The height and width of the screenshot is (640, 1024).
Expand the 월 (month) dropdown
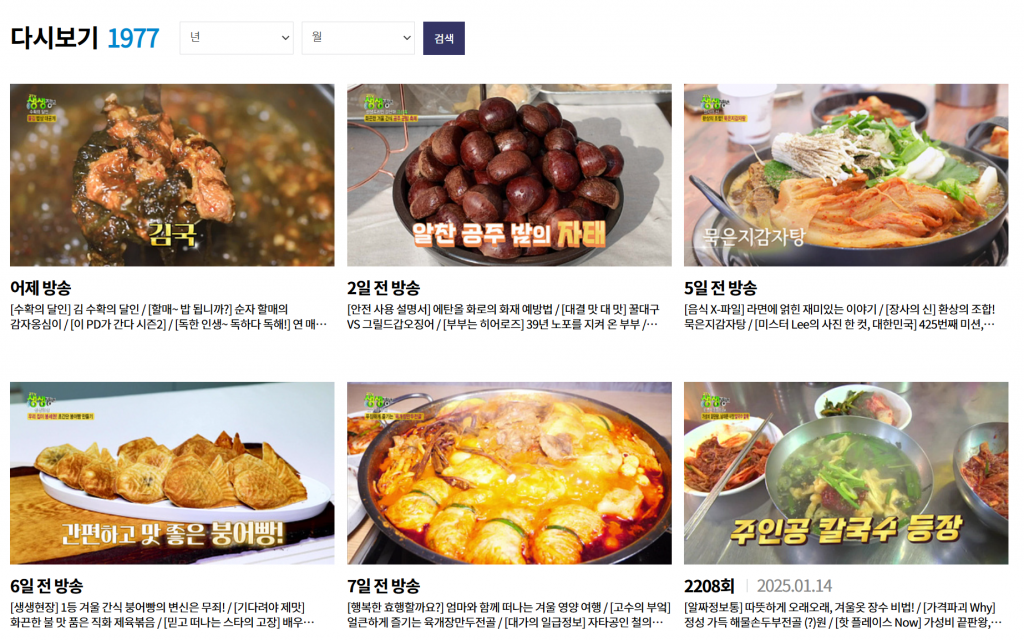click(358, 38)
